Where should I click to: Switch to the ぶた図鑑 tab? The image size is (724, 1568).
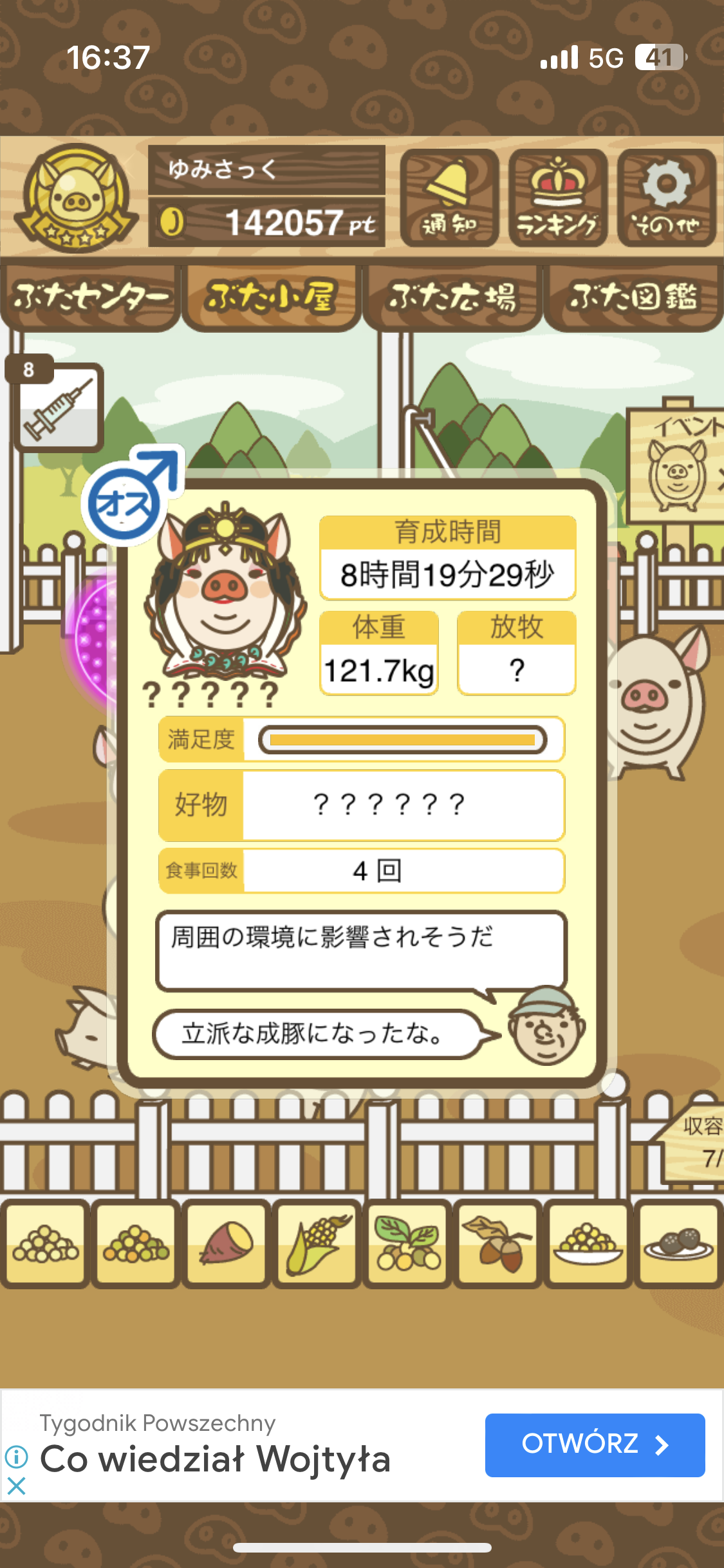pyautogui.click(x=633, y=297)
